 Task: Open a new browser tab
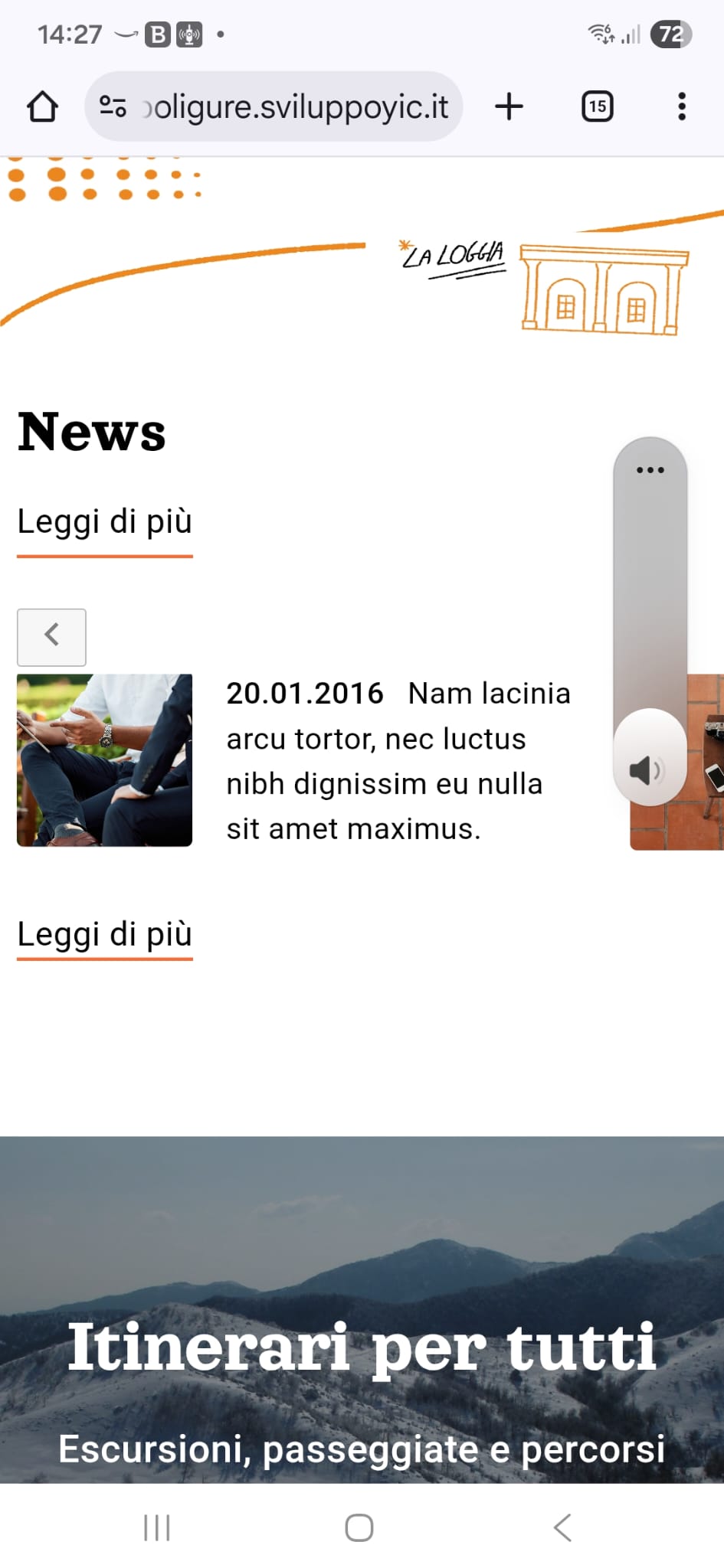(509, 106)
